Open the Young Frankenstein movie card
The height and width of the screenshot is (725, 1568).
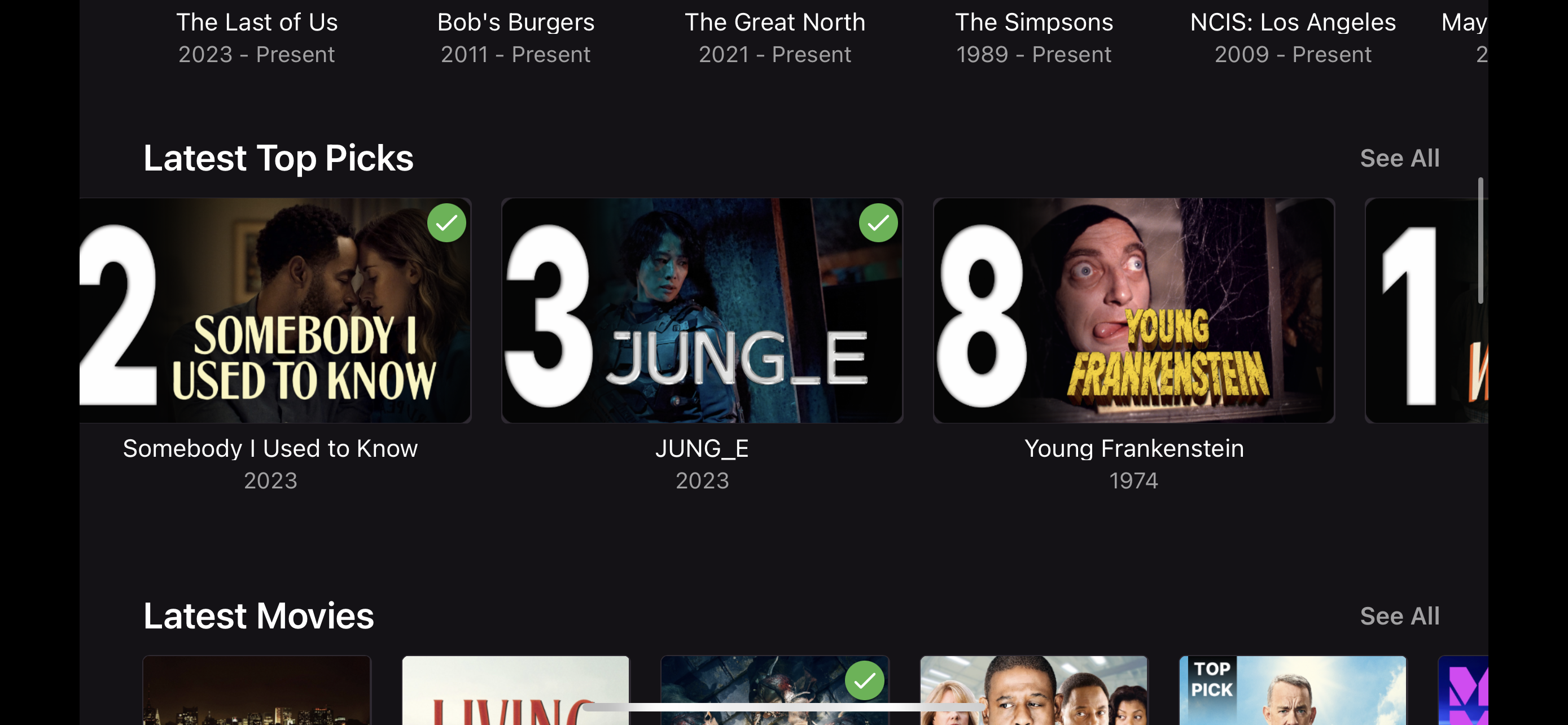[x=1133, y=311]
